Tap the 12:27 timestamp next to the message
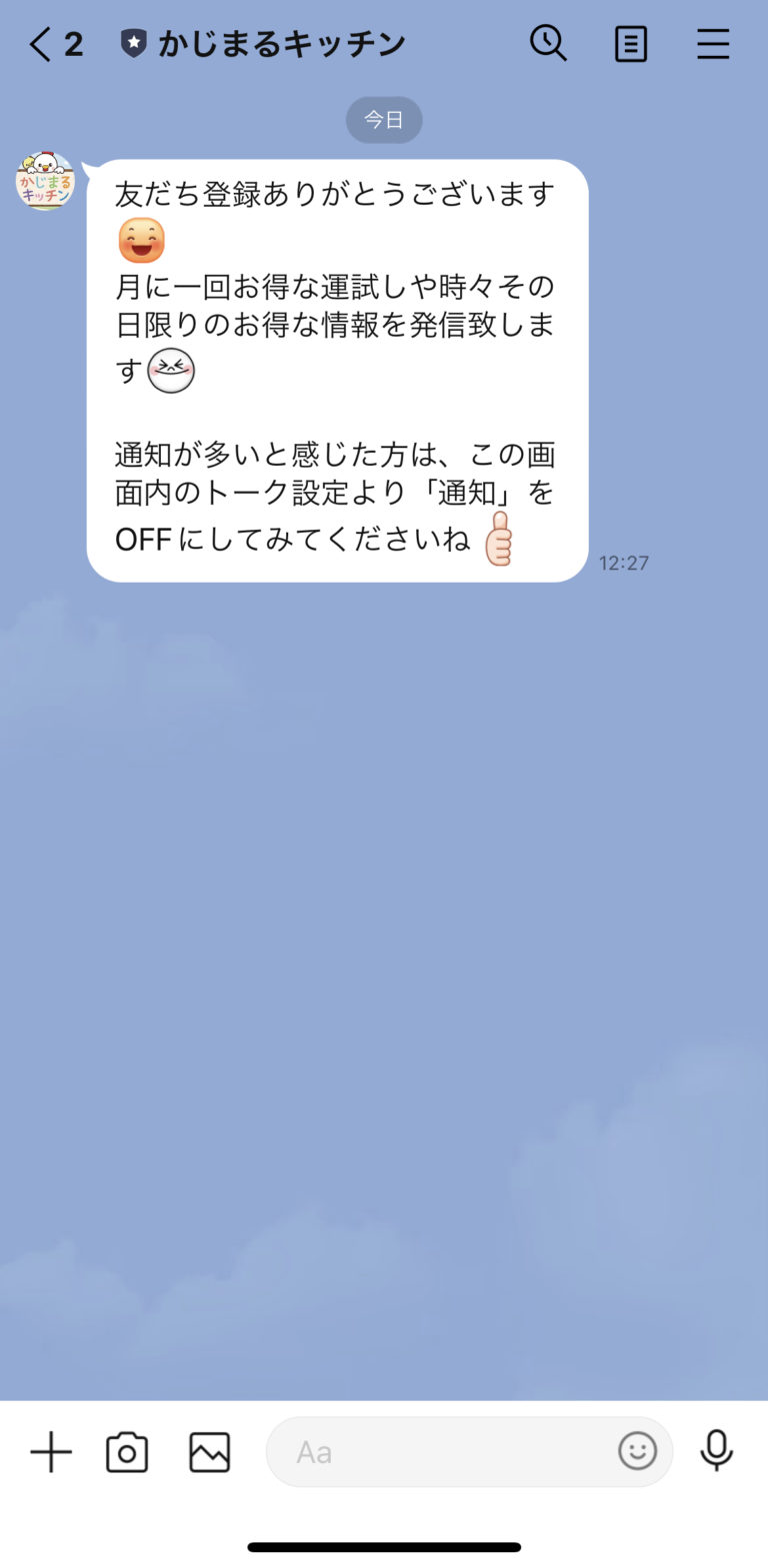Viewport: 768px width, 1568px height. tap(624, 563)
